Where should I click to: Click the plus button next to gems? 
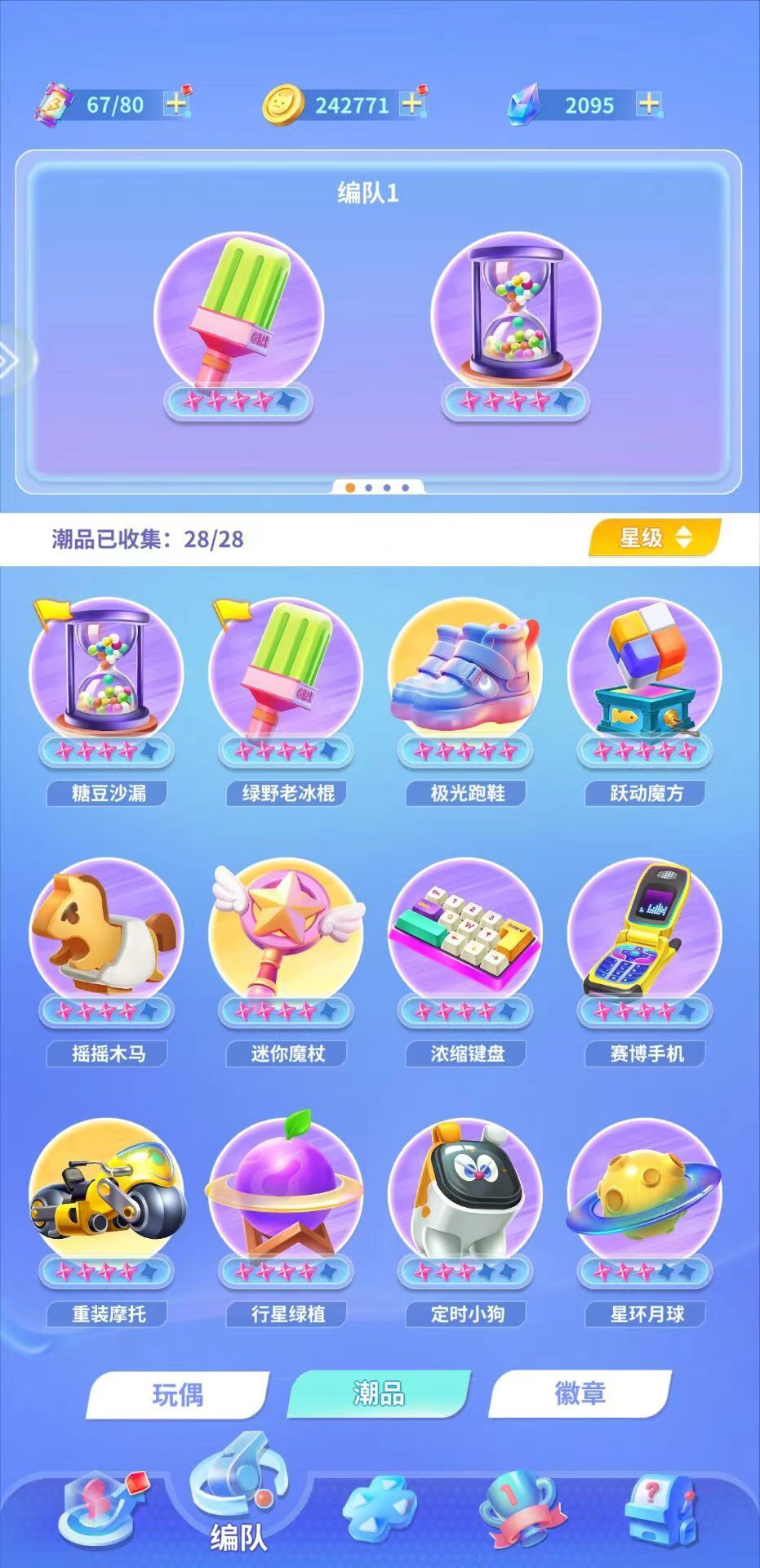point(649,104)
